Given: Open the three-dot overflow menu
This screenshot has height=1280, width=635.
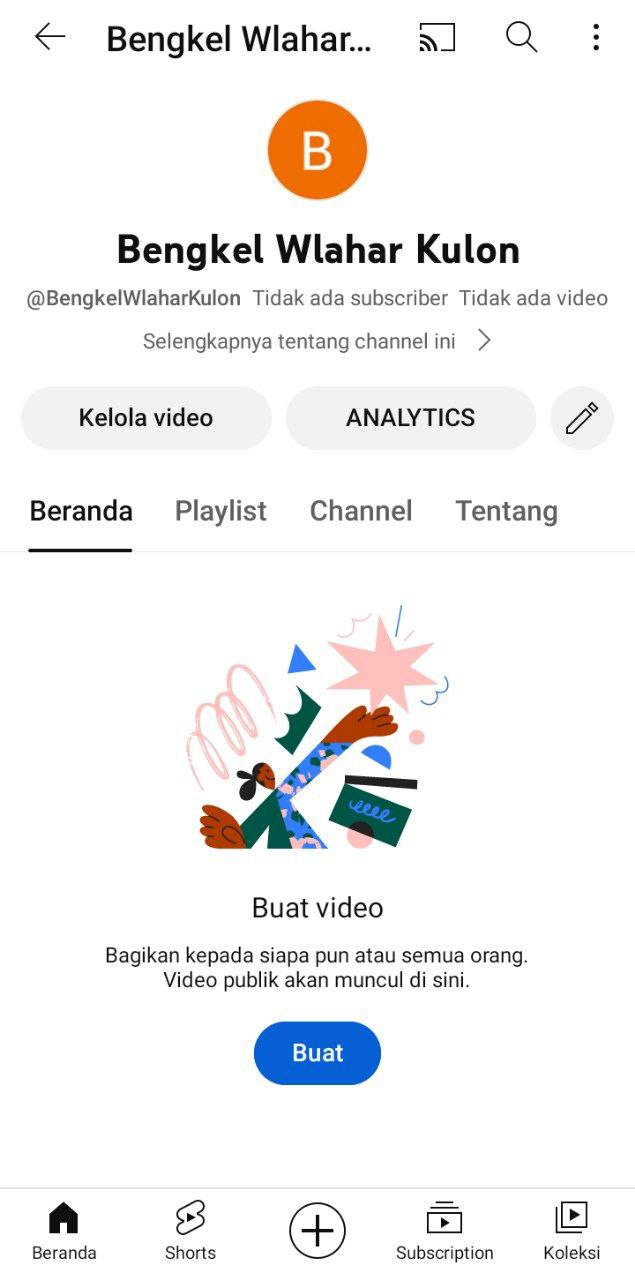Looking at the screenshot, I should click(x=596, y=38).
